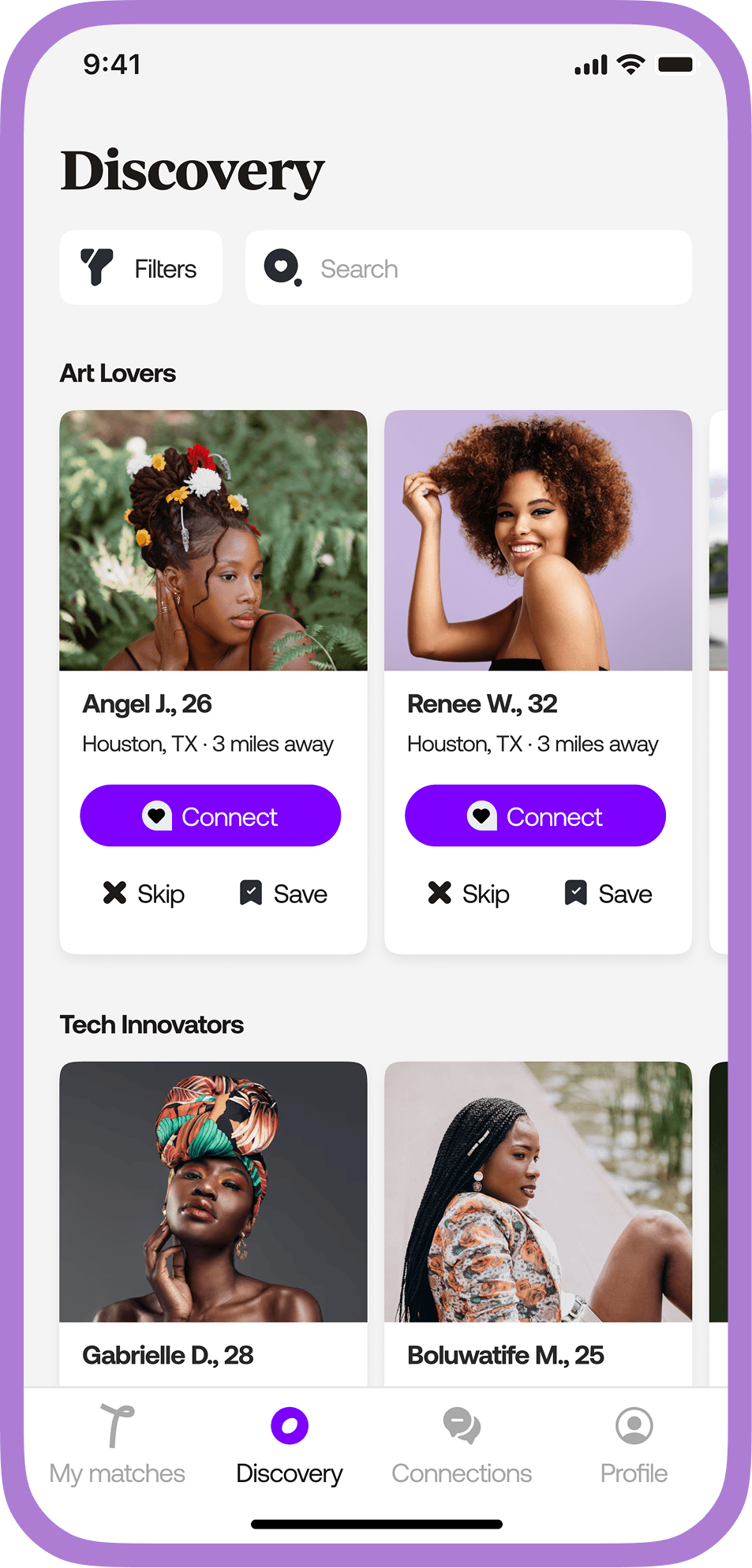Viewport: 752px width, 1568px height.
Task: Switch to the My matches tab
Action: (x=117, y=1445)
